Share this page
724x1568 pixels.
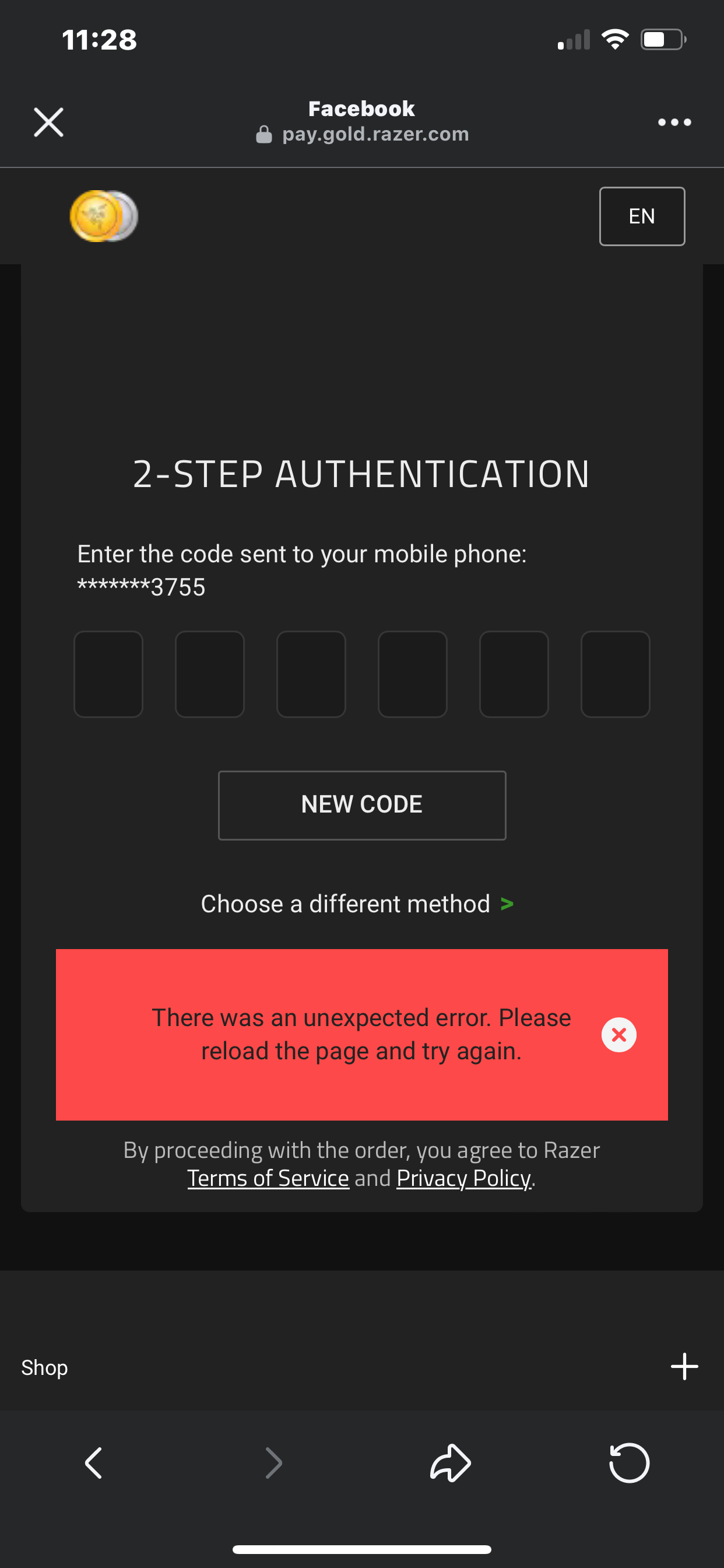pos(450,1462)
